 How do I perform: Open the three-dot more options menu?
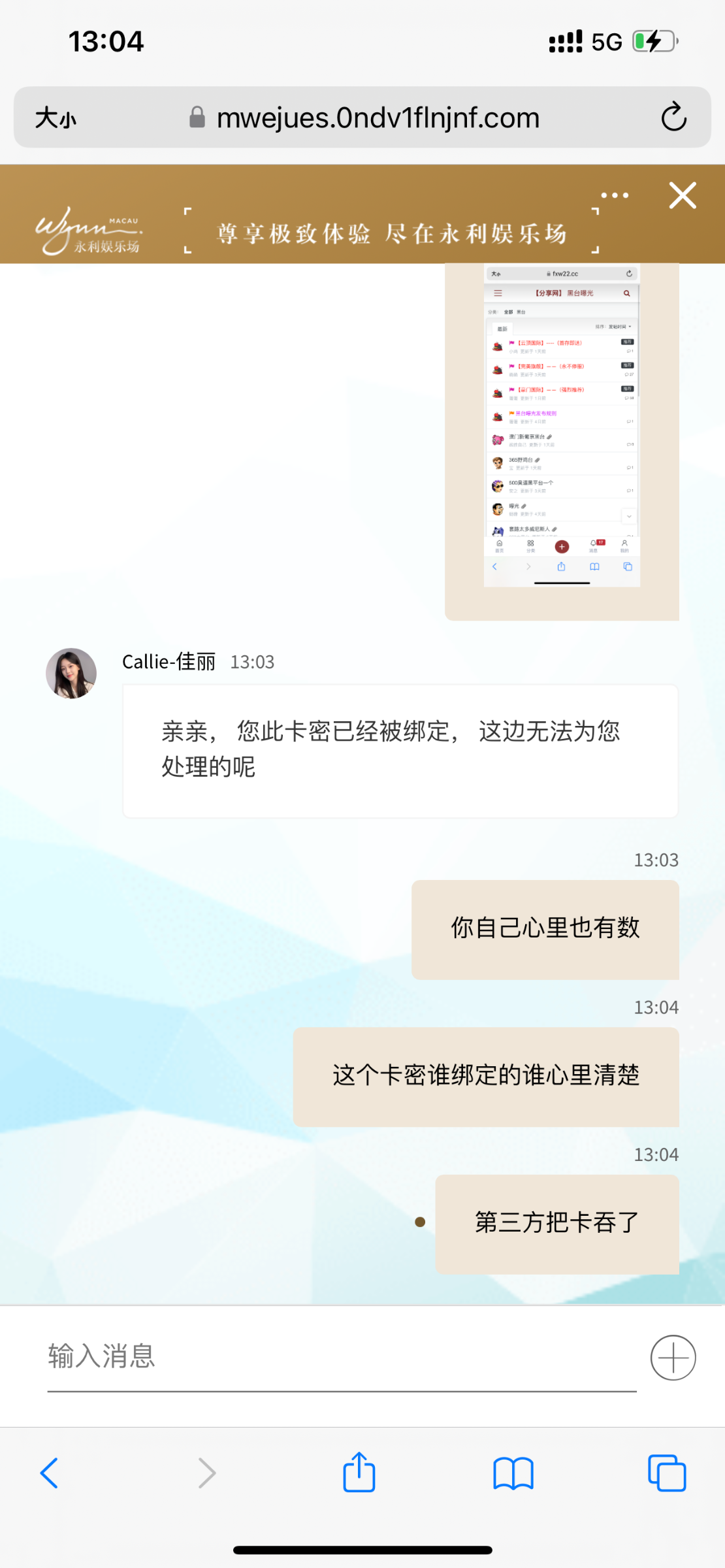click(615, 195)
